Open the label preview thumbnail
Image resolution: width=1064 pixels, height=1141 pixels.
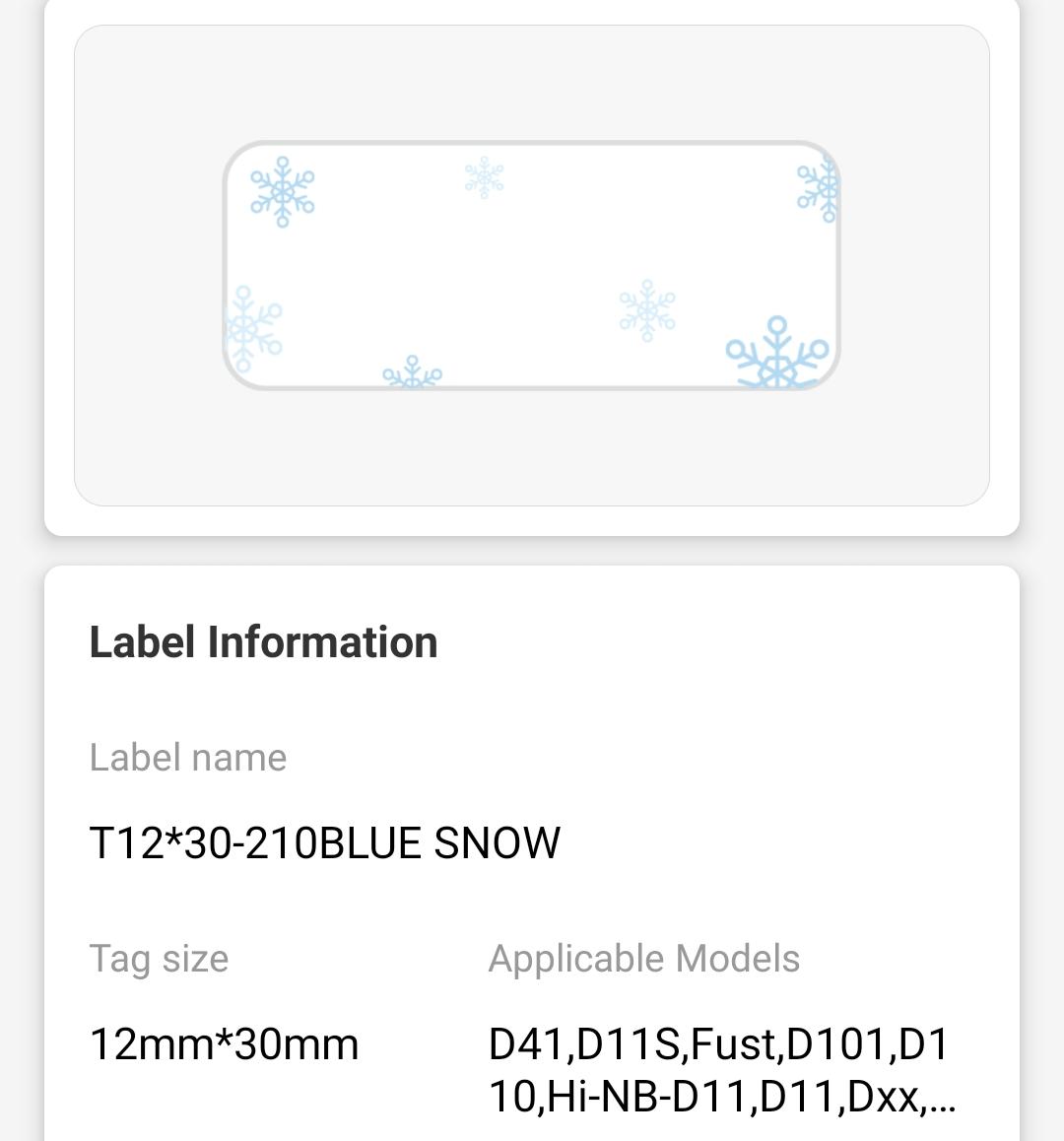(532, 266)
